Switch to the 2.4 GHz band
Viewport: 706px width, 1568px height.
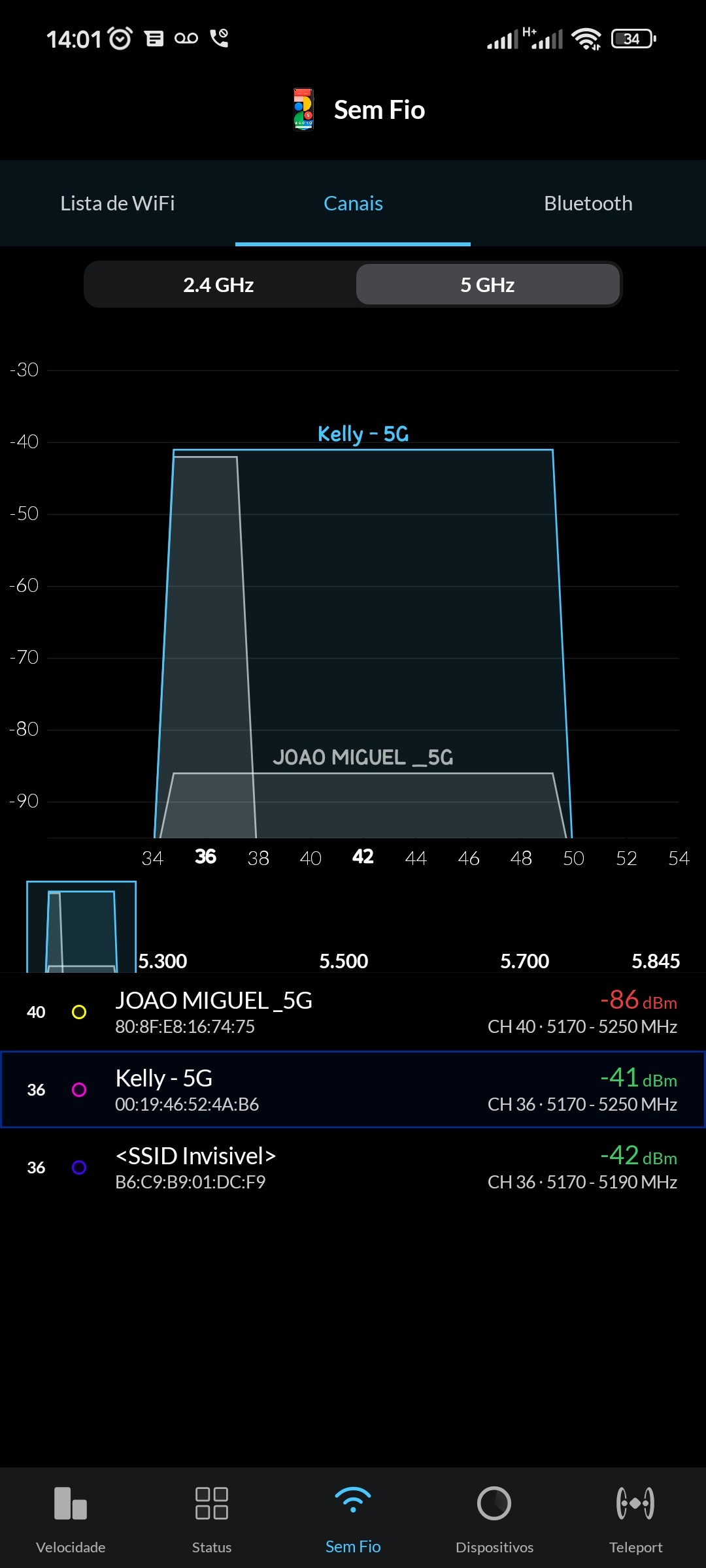click(x=219, y=285)
